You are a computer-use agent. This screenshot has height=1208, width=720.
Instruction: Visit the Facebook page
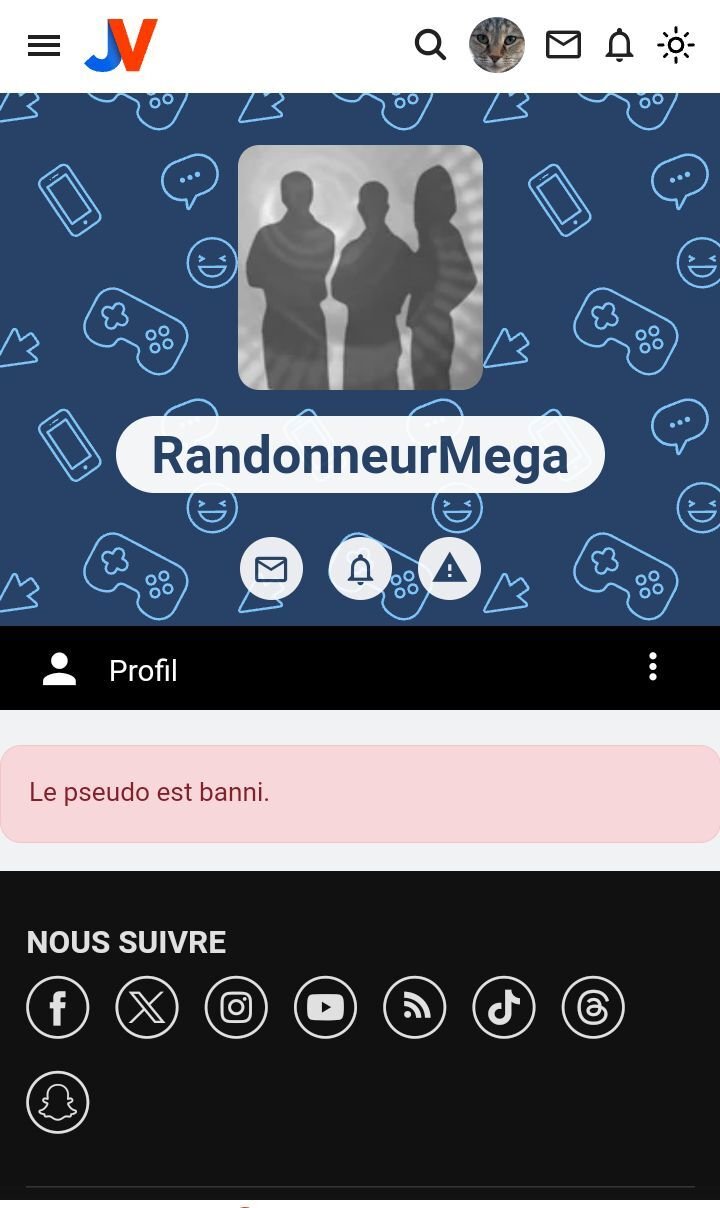tap(58, 1007)
